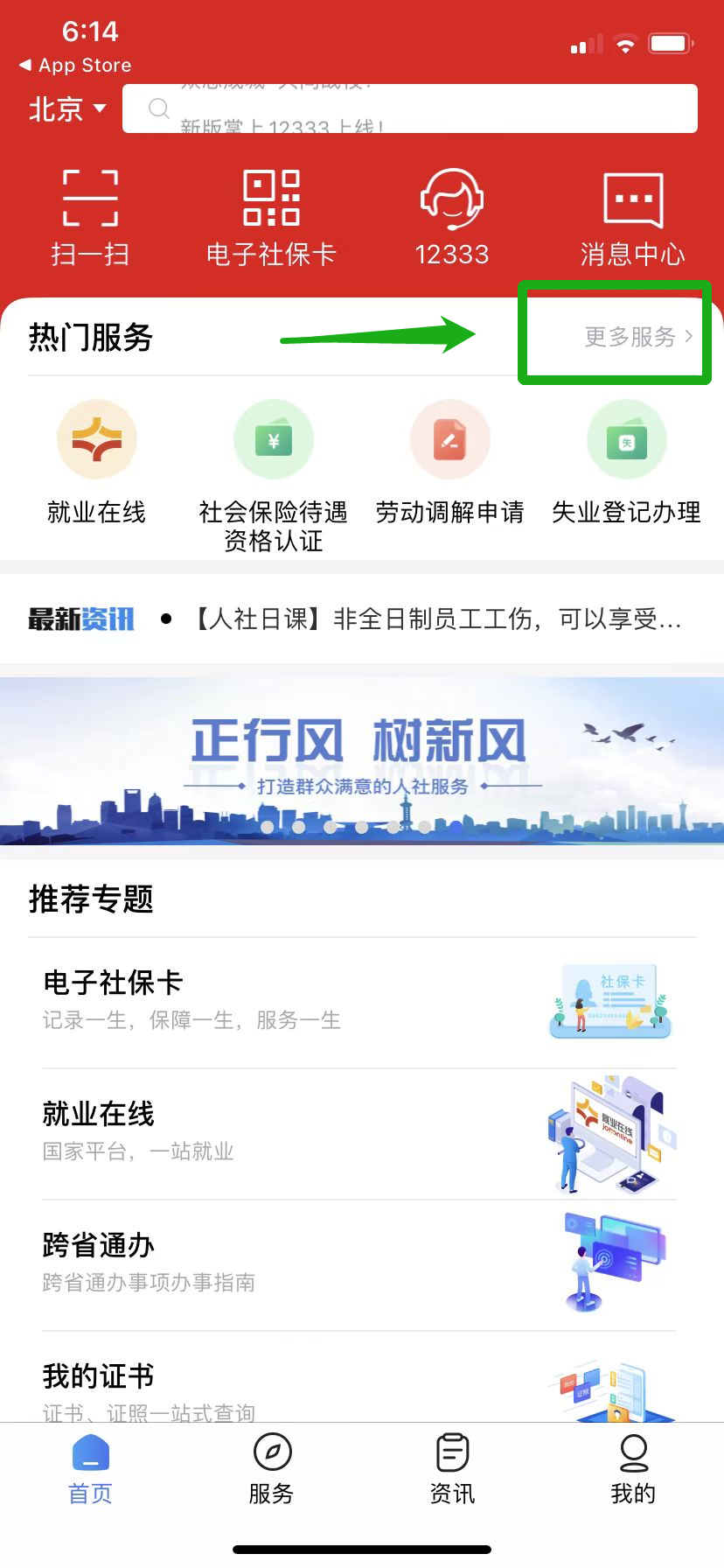Open the 正行风 树新风 banner
The height and width of the screenshot is (1568, 724).
pos(362,761)
